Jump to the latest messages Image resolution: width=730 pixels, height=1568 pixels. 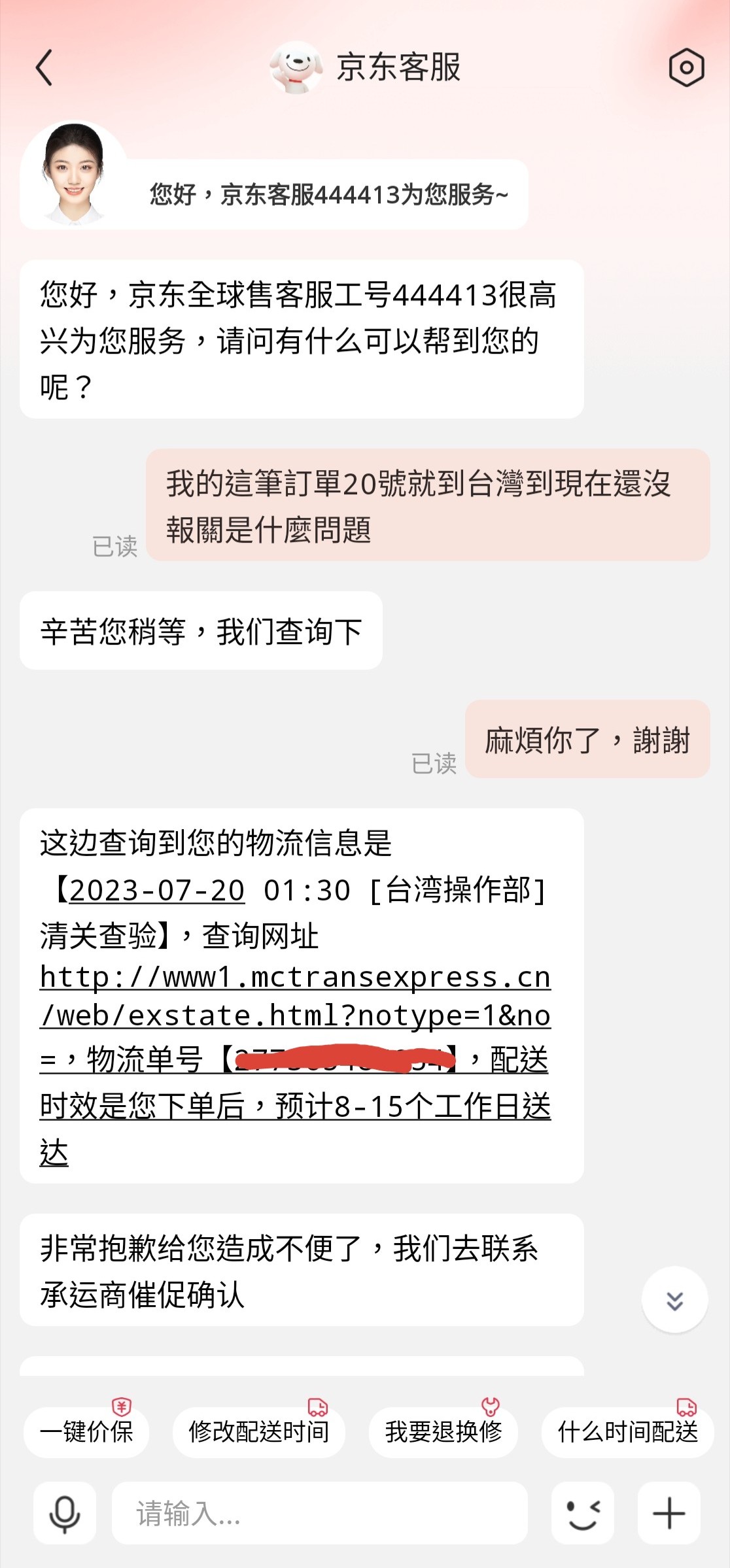[x=674, y=1300]
